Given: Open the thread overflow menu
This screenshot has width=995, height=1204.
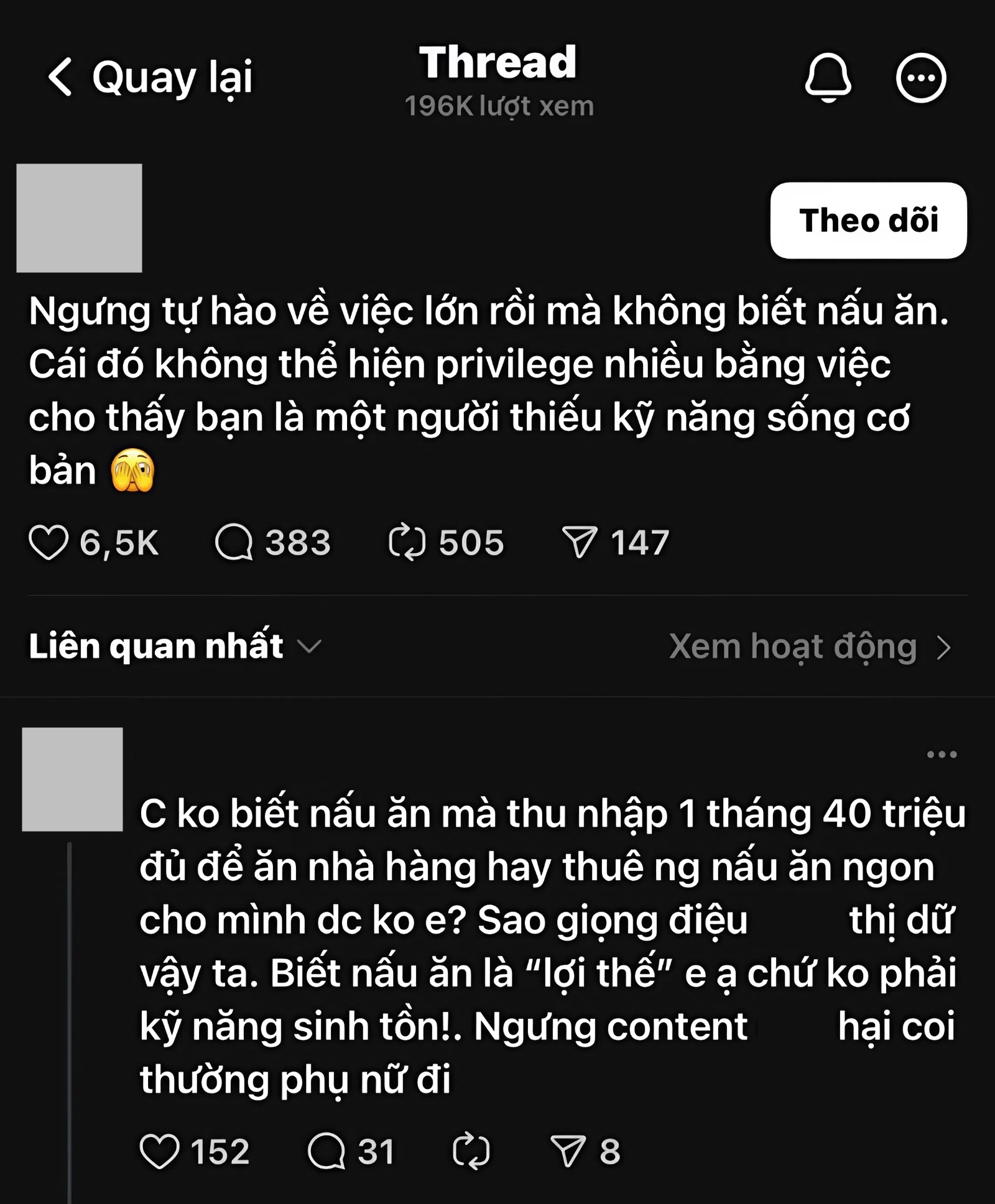Looking at the screenshot, I should tap(921, 78).
